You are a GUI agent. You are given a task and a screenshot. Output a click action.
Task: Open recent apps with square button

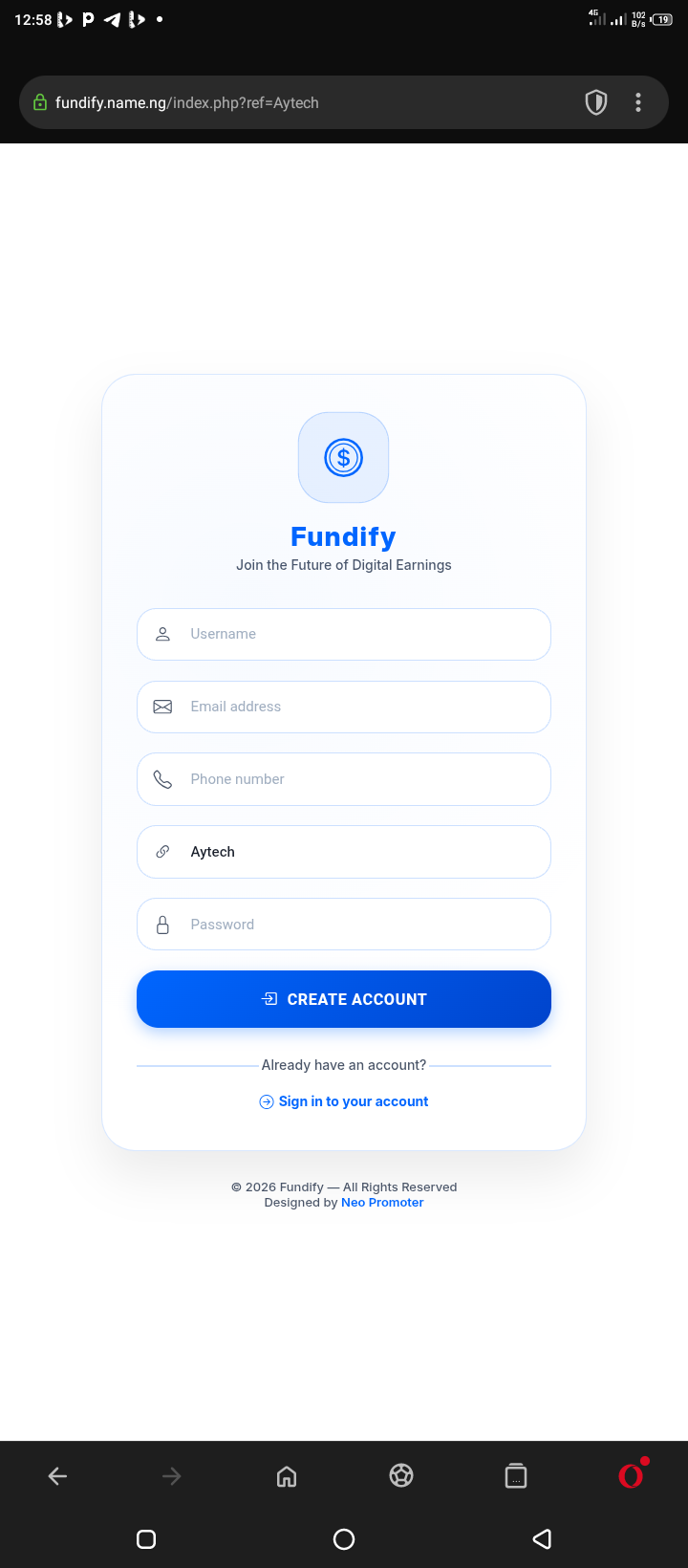(146, 1538)
